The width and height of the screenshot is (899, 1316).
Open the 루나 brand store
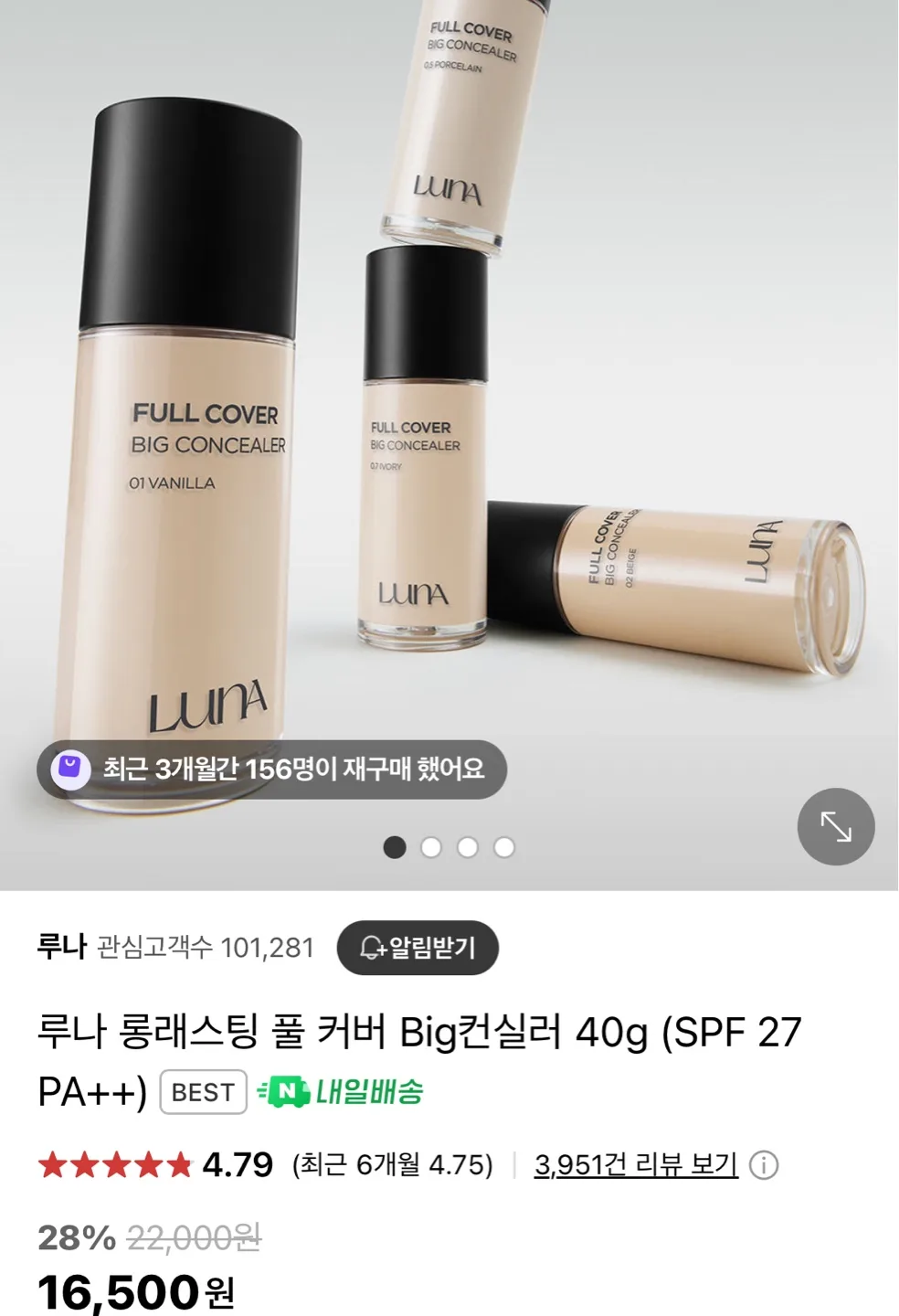pos(61,948)
